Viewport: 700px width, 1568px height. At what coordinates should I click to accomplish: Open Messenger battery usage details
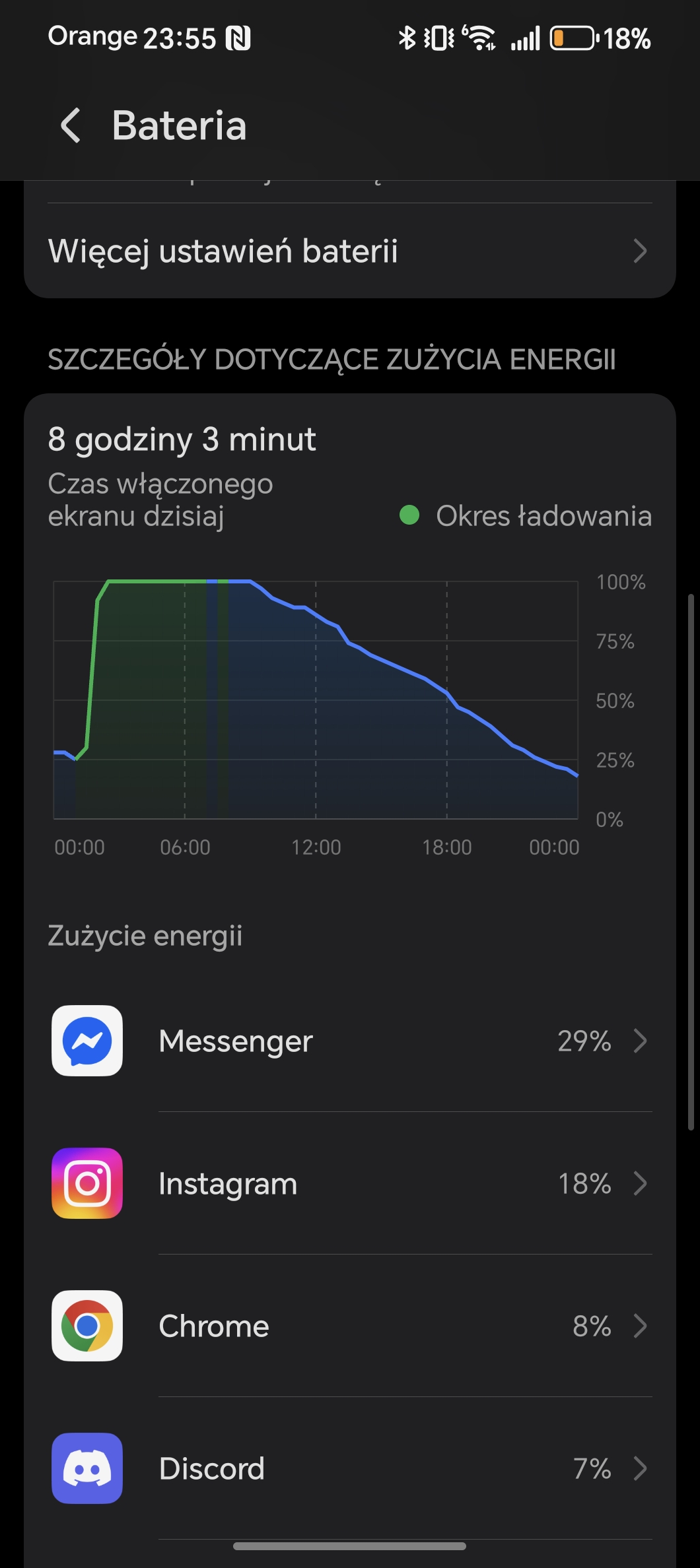350,1041
